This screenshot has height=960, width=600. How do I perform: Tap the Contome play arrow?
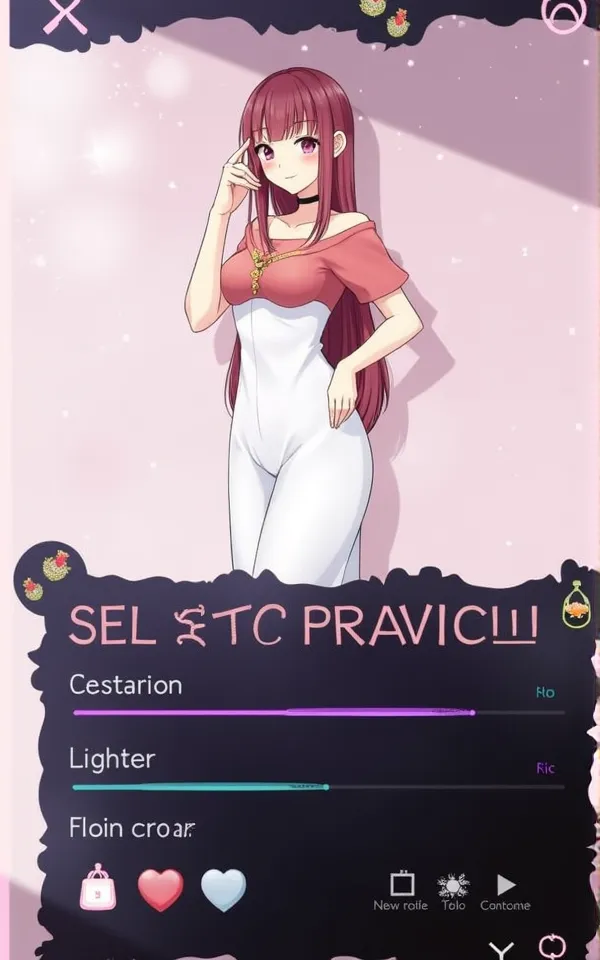[506, 884]
